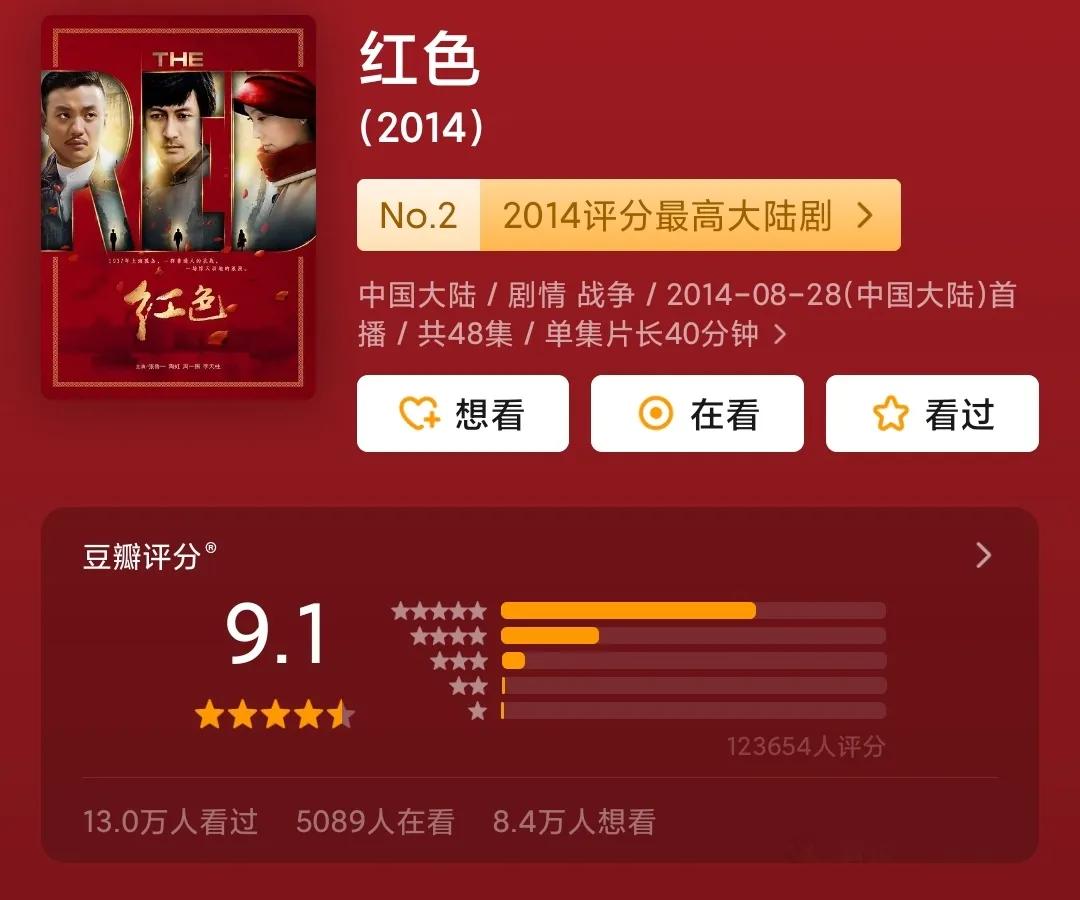Mark the show as 在看
The height and width of the screenshot is (900, 1080).
(x=697, y=414)
